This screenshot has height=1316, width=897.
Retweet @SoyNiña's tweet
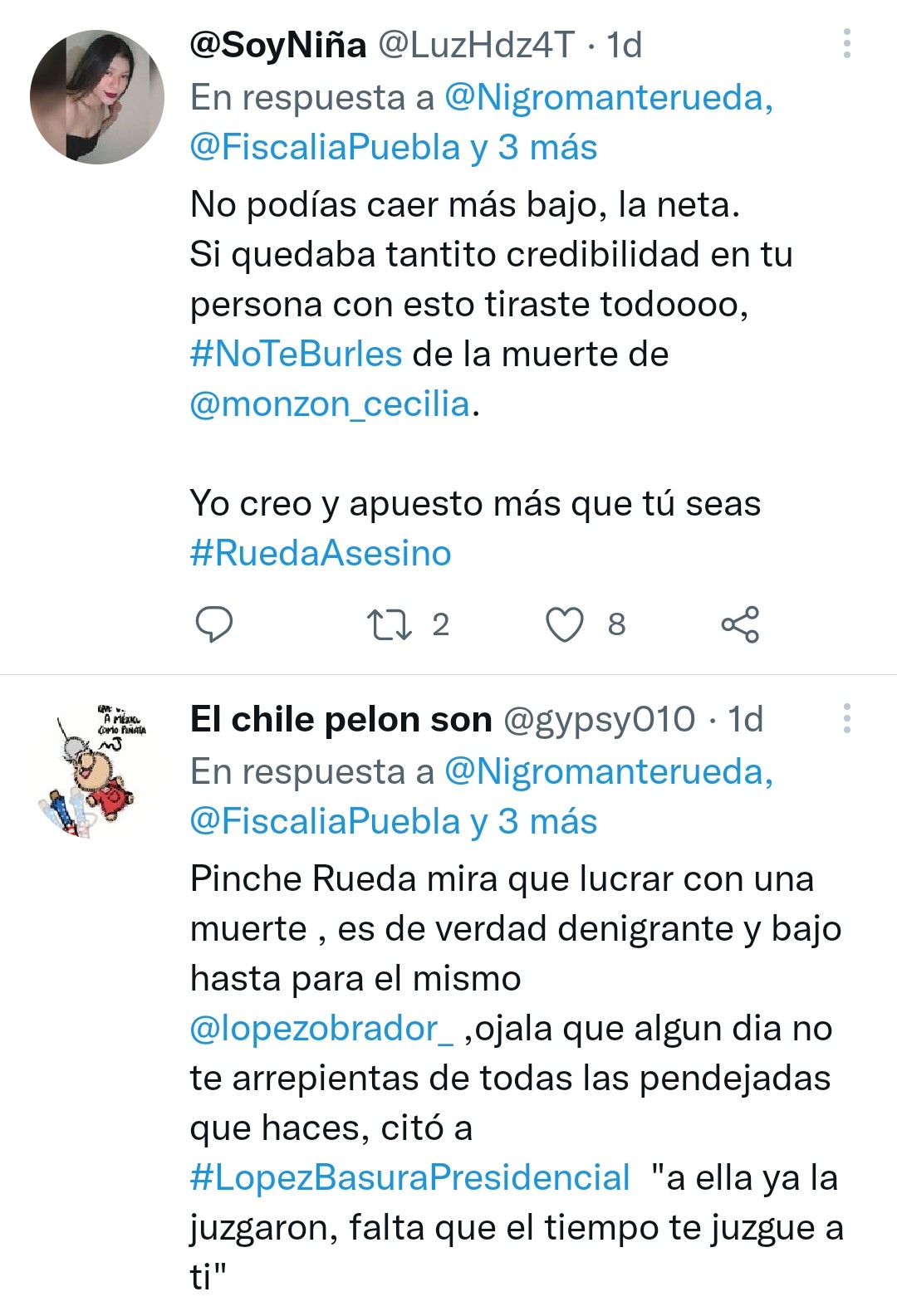click(x=390, y=624)
